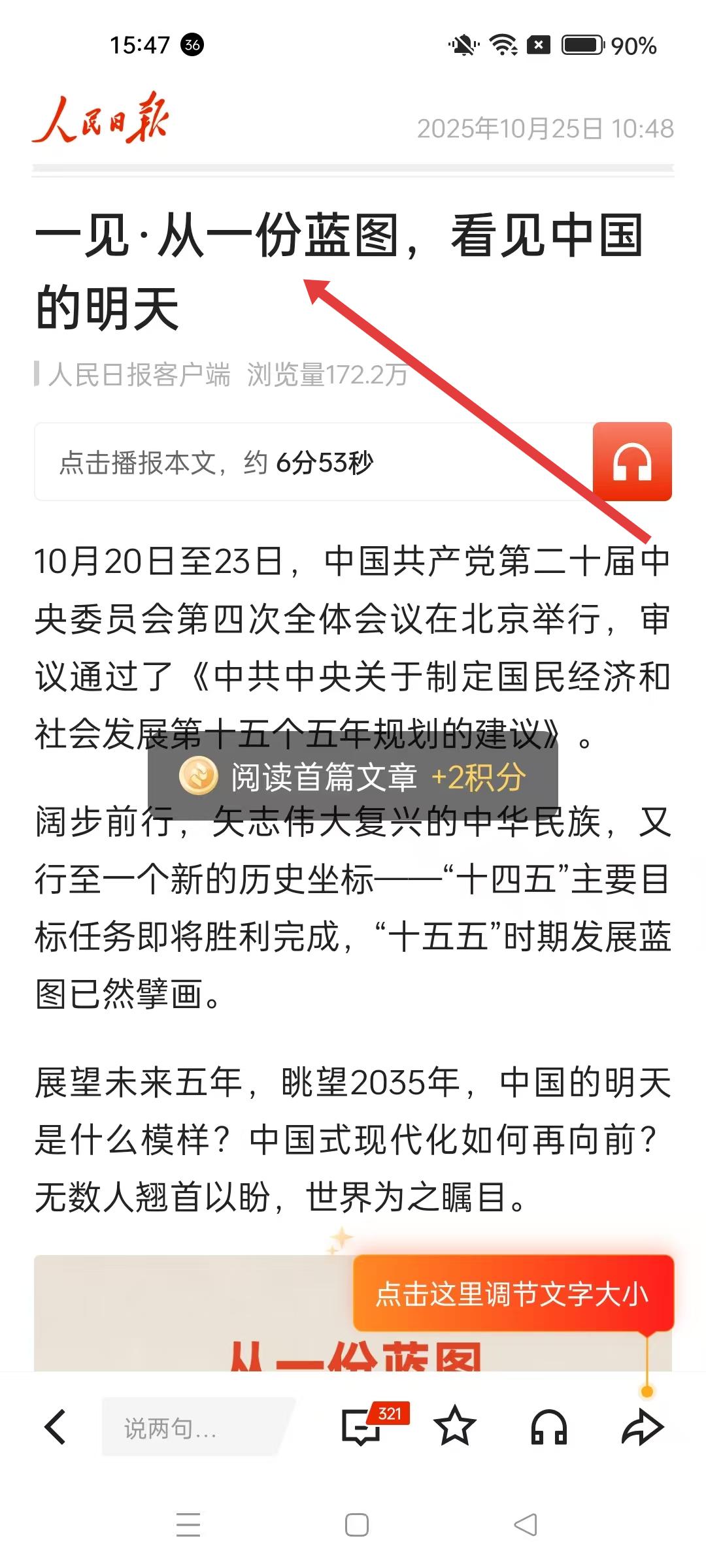This screenshot has width=706, height=1568.
Task: Tap the system home button
Action: (356, 1525)
